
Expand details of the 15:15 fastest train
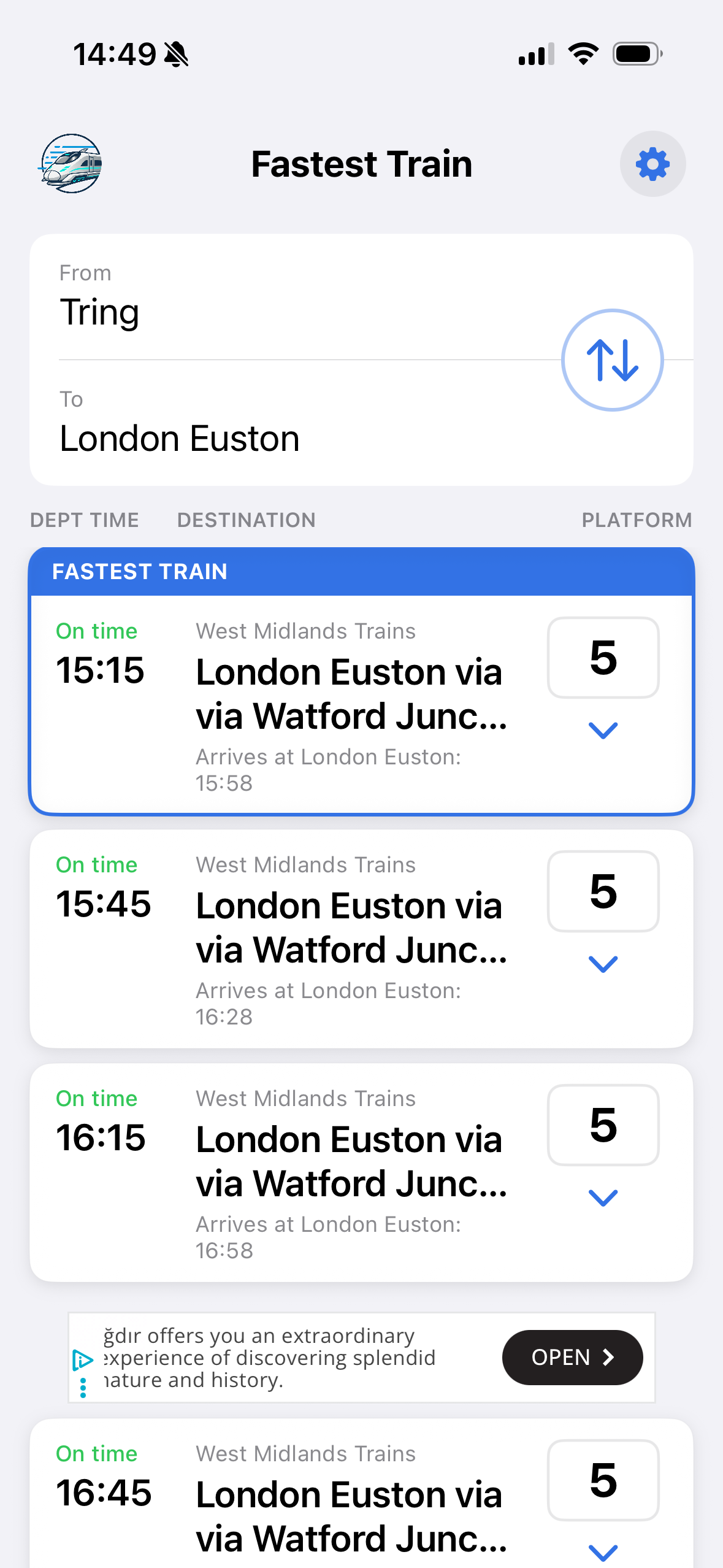pyautogui.click(x=603, y=729)
